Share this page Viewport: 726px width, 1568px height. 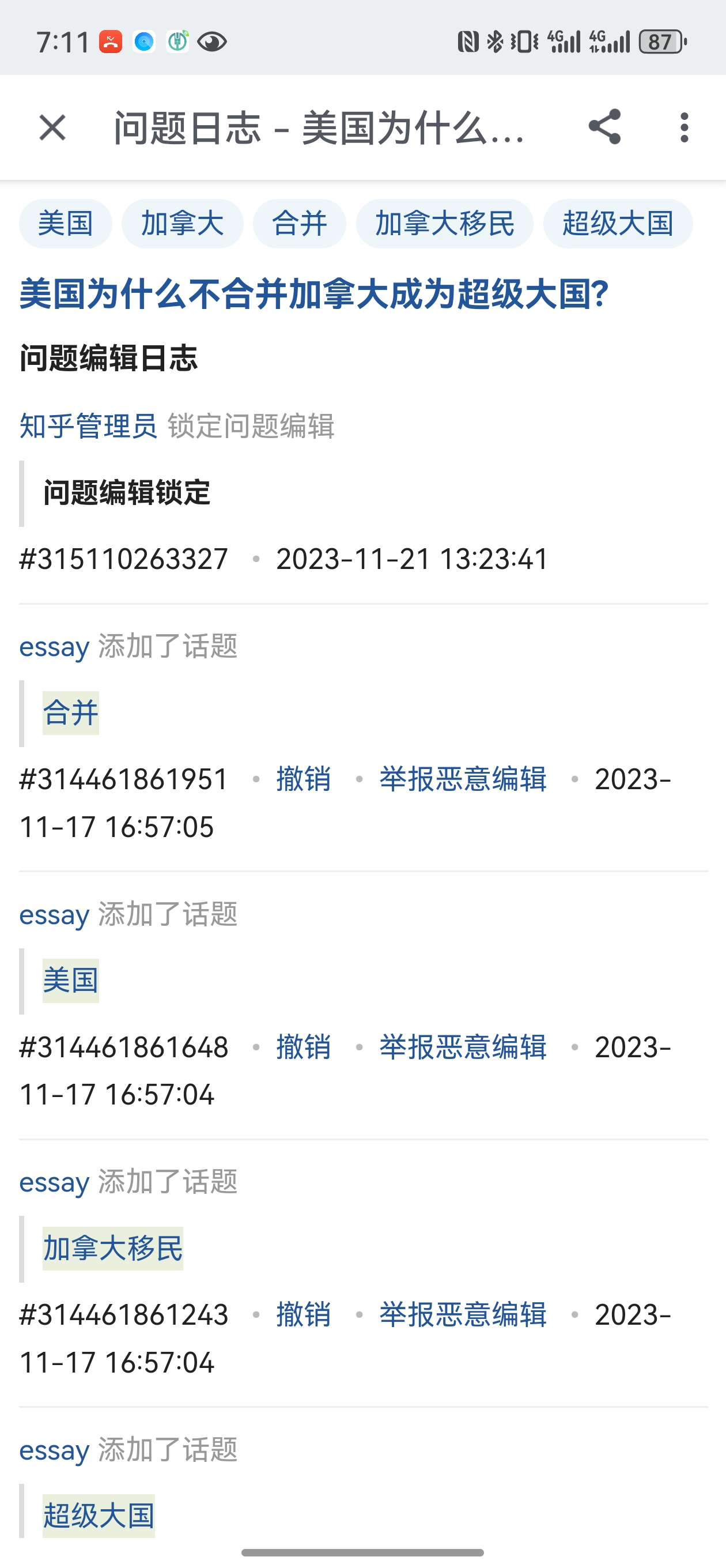(604, 127)
